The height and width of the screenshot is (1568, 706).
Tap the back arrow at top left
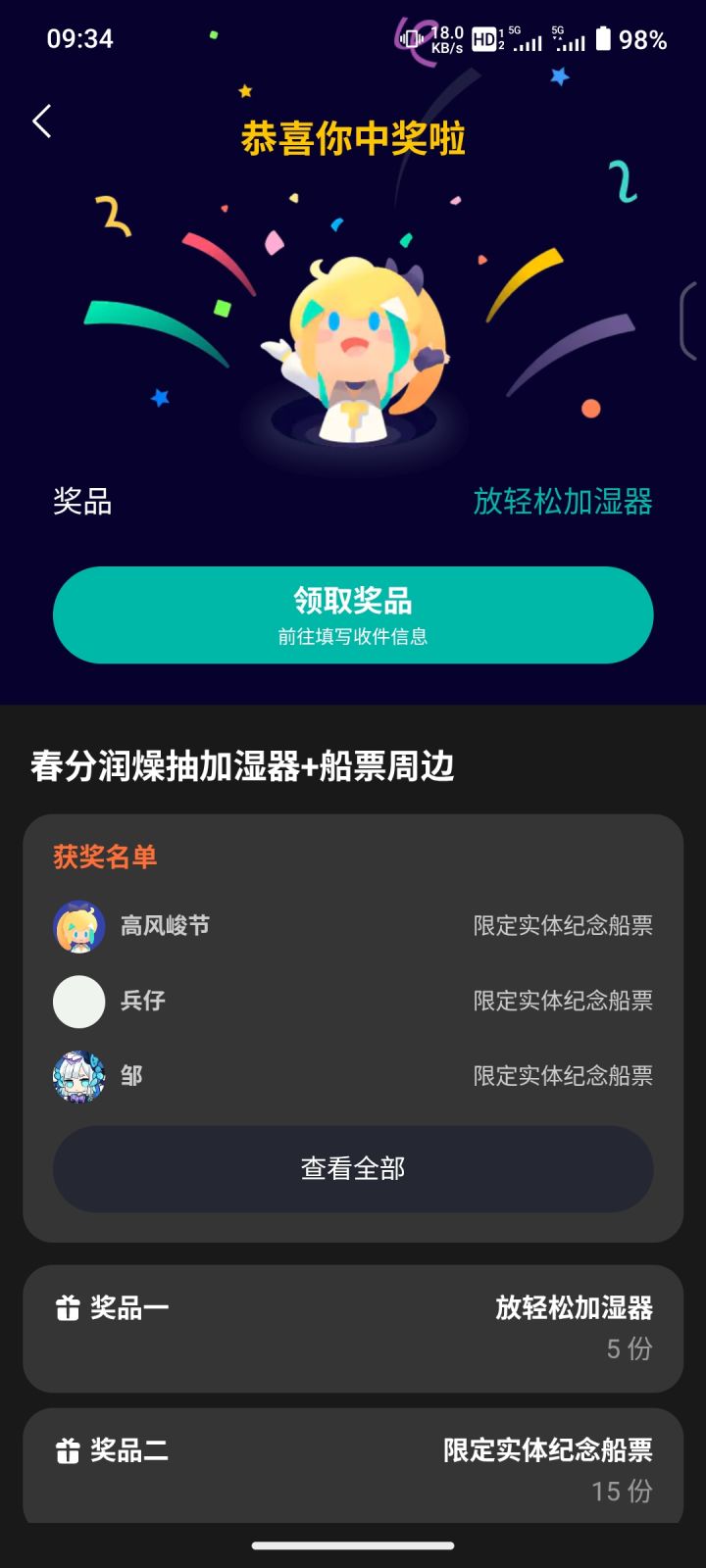pyautogui.click(x=41, y=122)
